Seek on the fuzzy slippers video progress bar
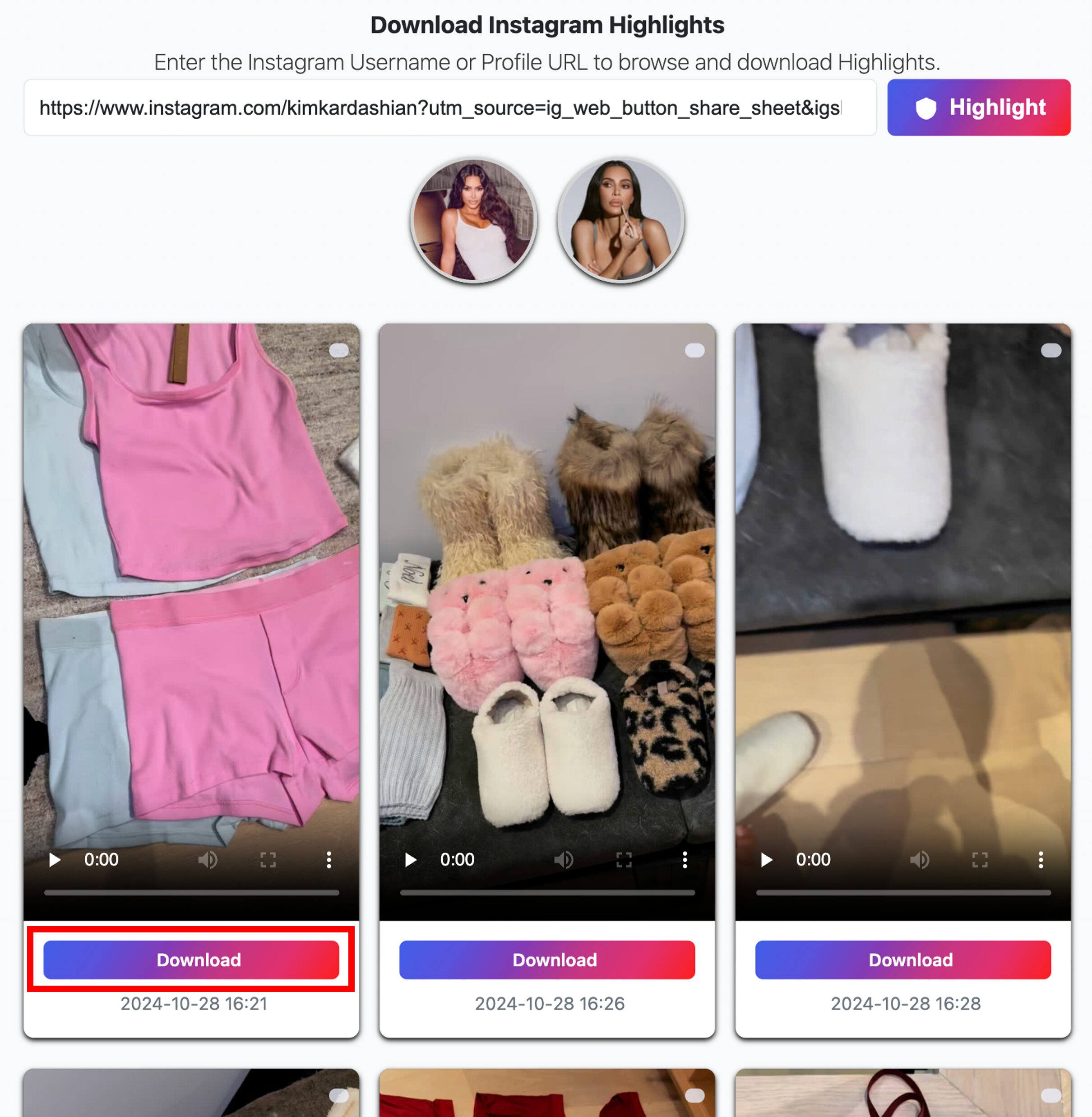The height and width of the screenshot is (1117, 1092). (x=546, y=893)
